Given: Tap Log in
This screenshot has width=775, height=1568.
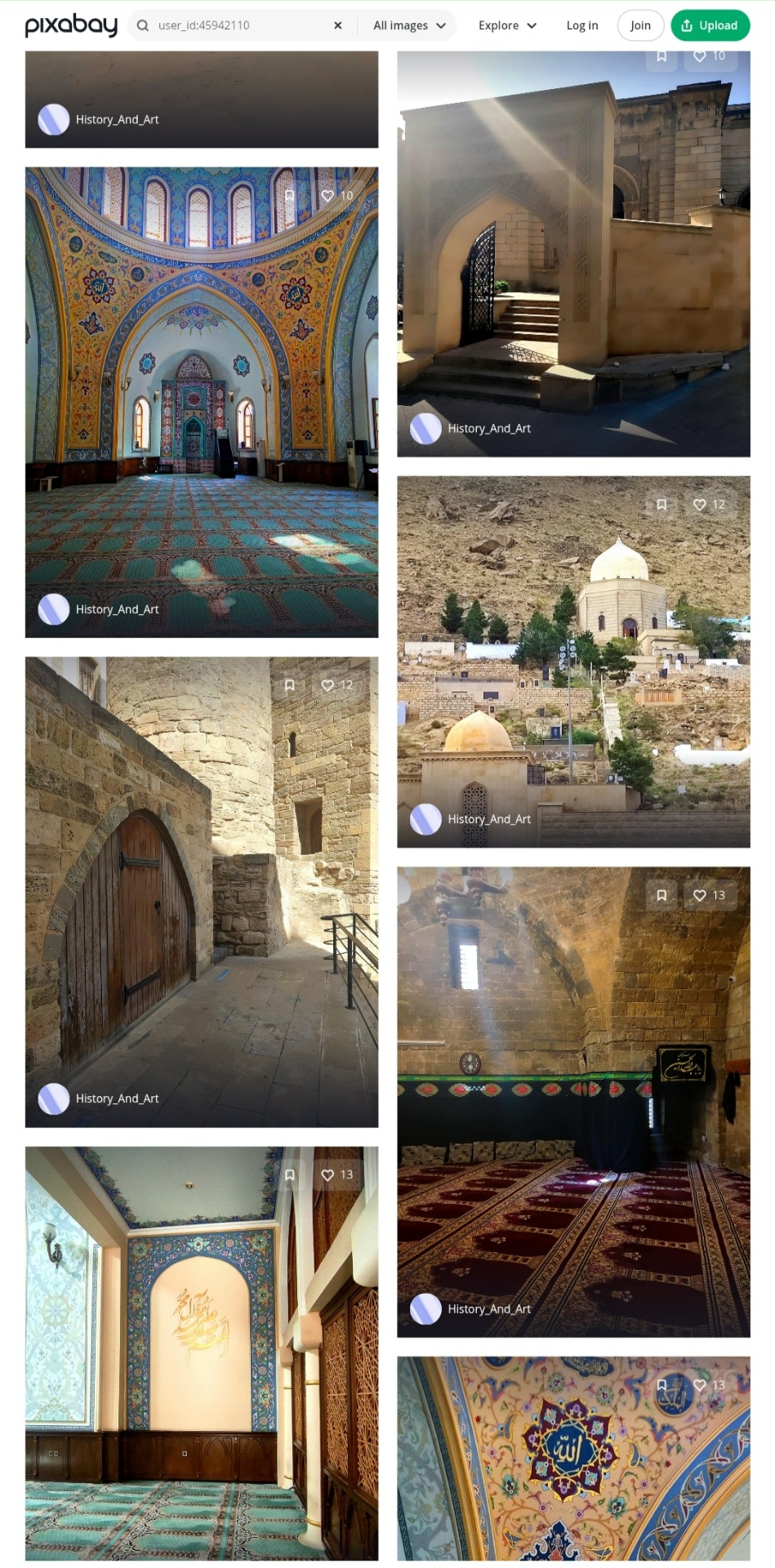Looking at the screenshot, I should coord(582,25).
